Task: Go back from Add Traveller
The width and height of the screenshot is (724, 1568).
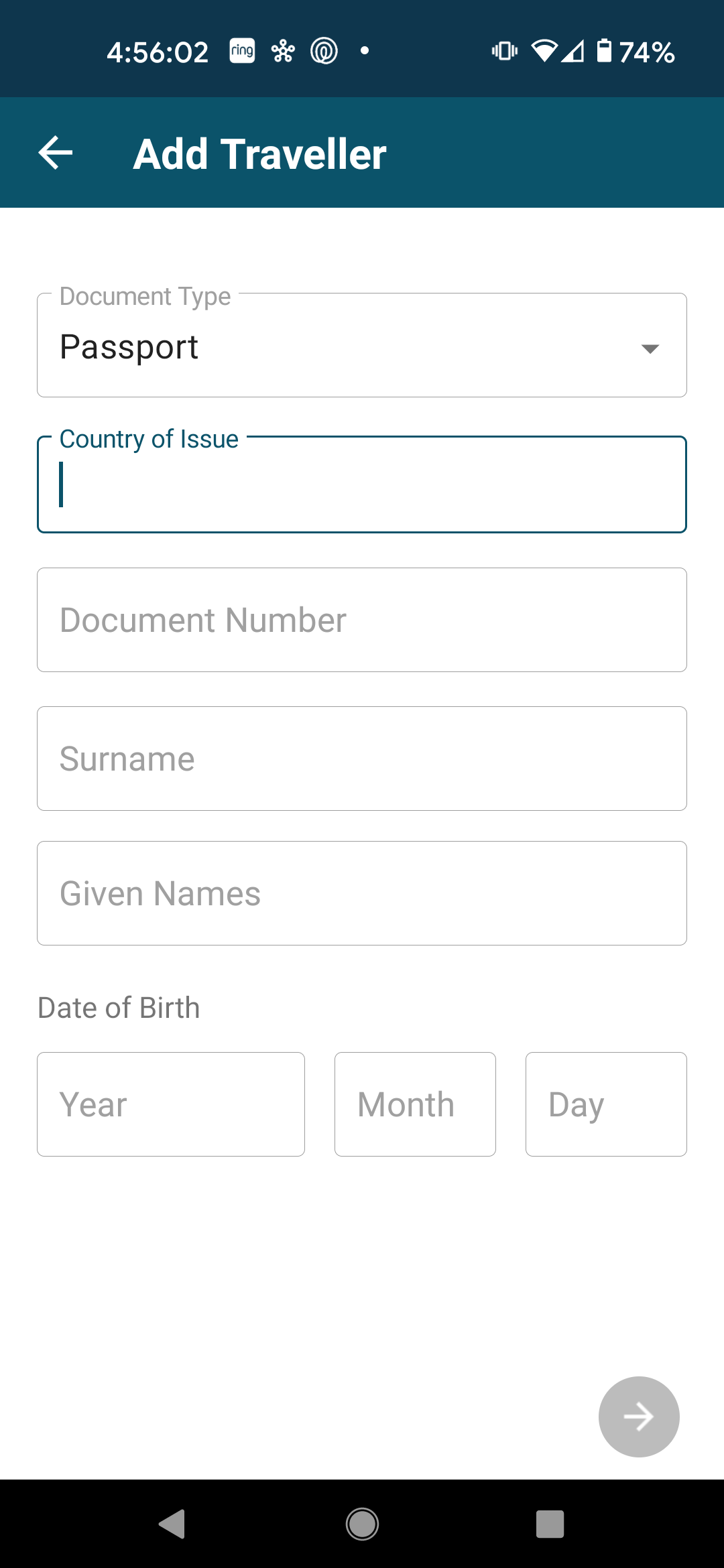Action: [56, 153]
